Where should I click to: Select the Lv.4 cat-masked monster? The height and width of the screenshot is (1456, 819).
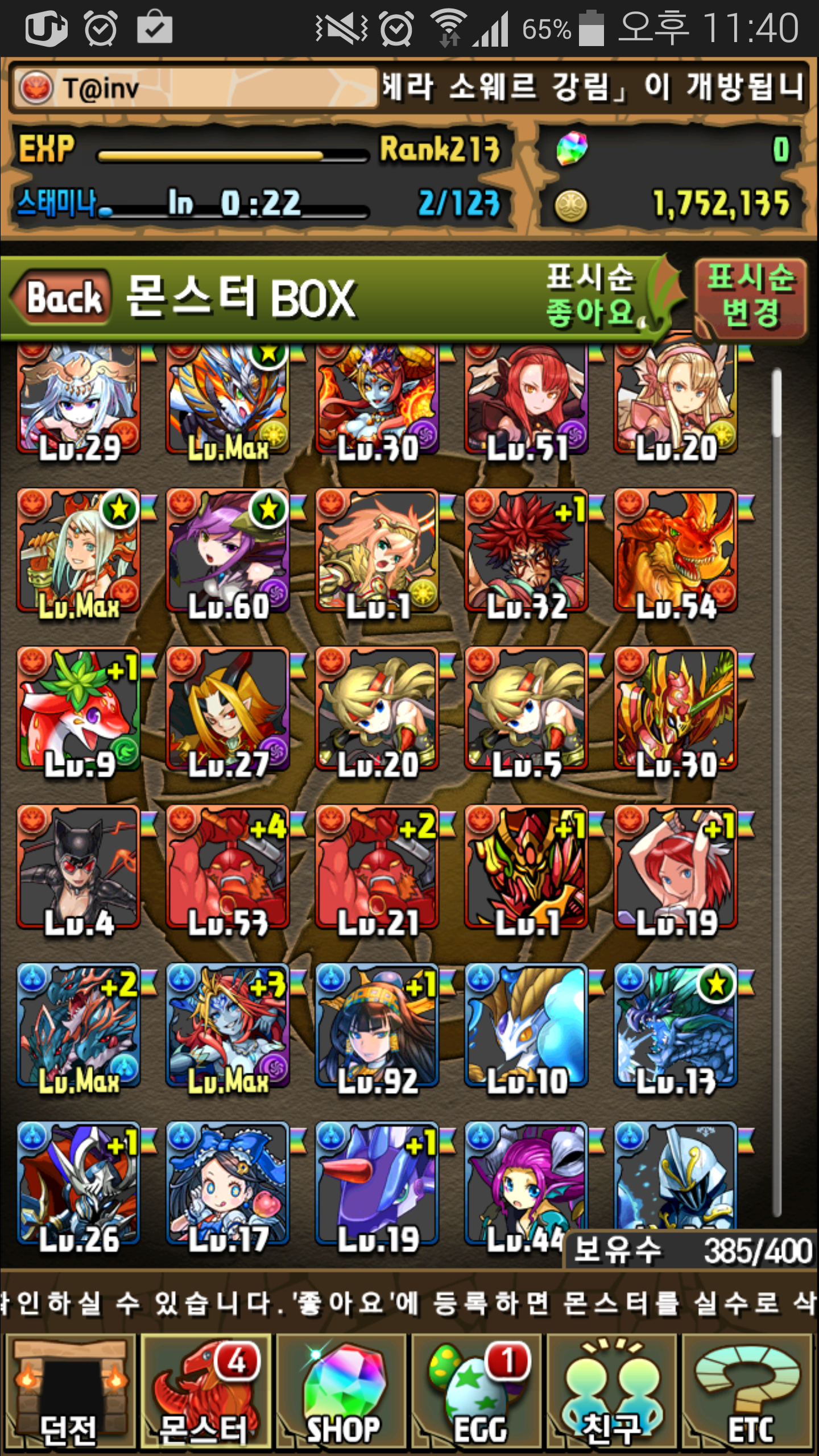(x=78, y=868)
